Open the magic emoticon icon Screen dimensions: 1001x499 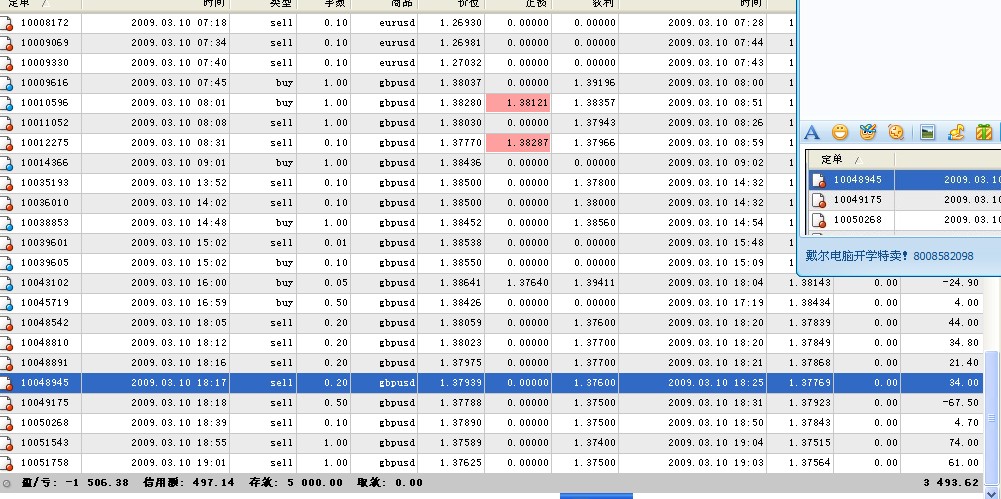[868, 132]
